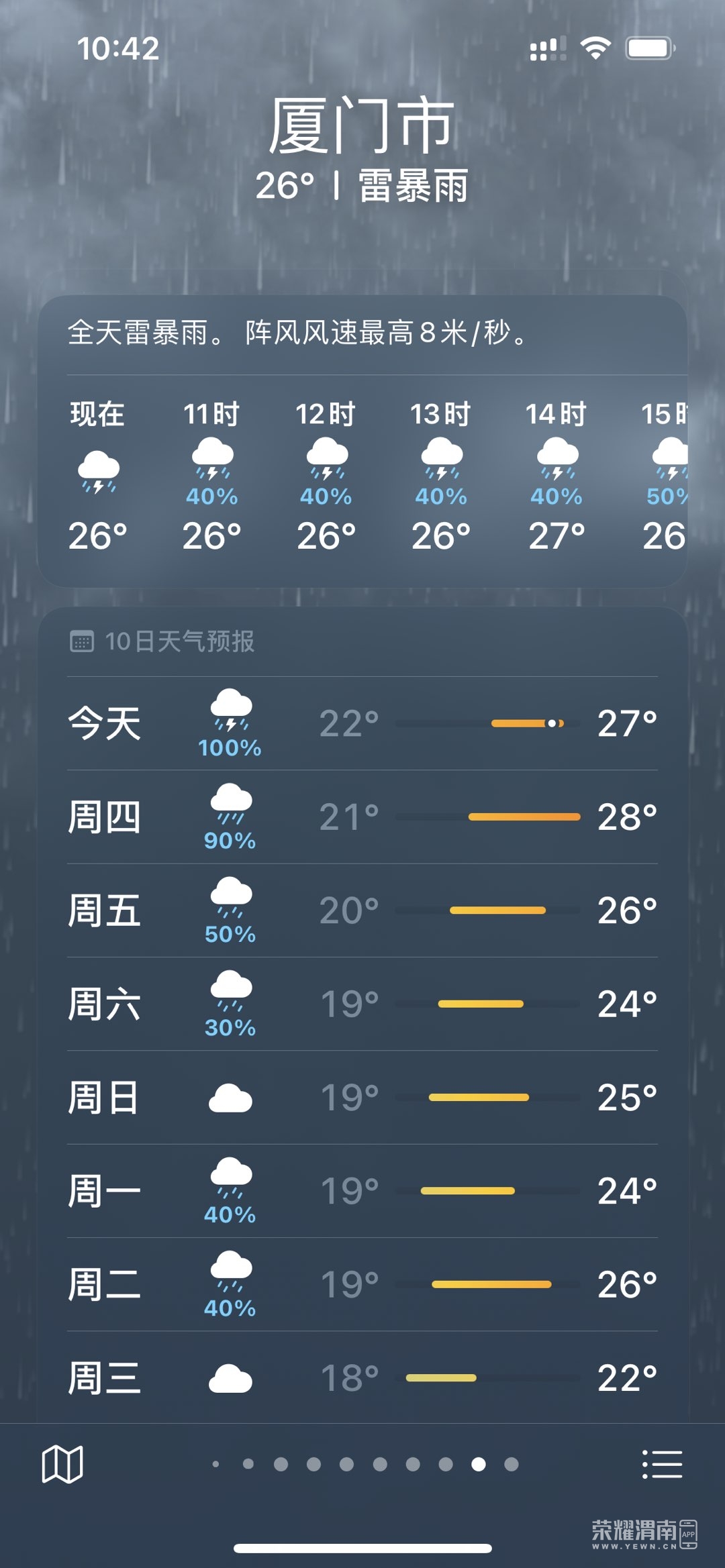The height and width of the screenshot is (1568, 725).
Task: Open today's (今天) forecast details
Action: pos(362,723)
